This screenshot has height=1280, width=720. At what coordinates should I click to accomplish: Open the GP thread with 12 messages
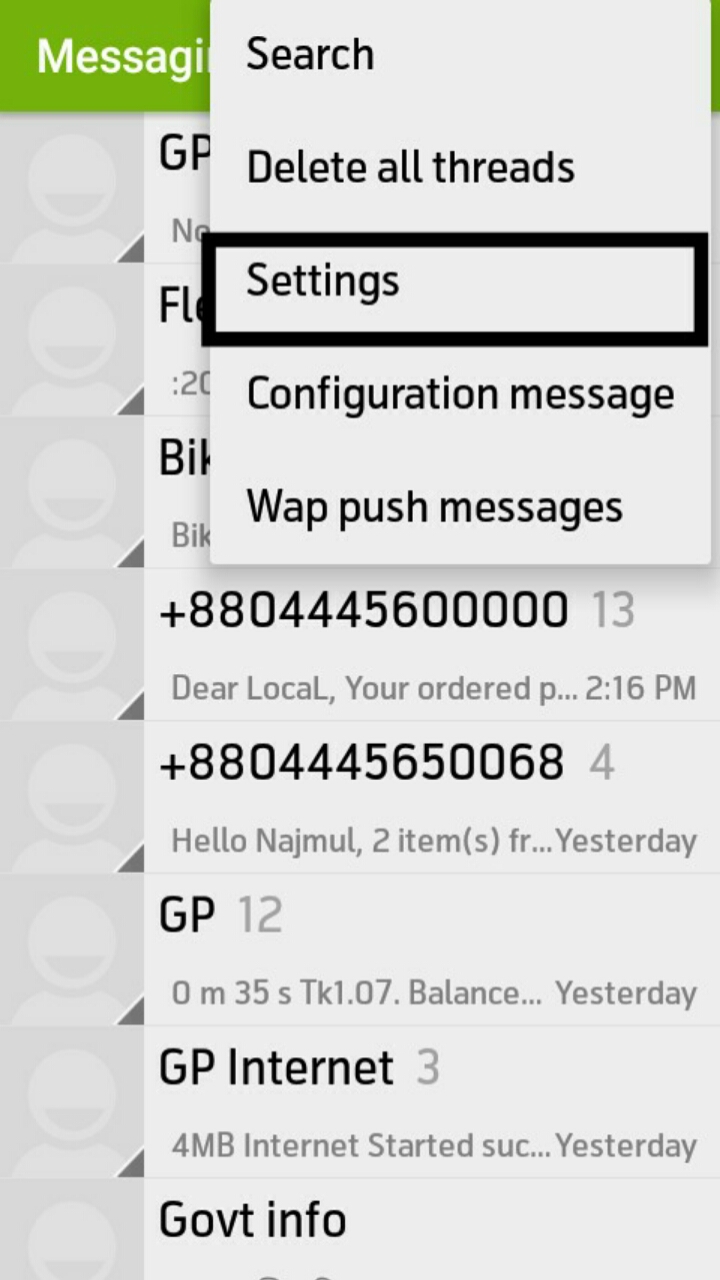pyautogui.click(x=430, y=950)
